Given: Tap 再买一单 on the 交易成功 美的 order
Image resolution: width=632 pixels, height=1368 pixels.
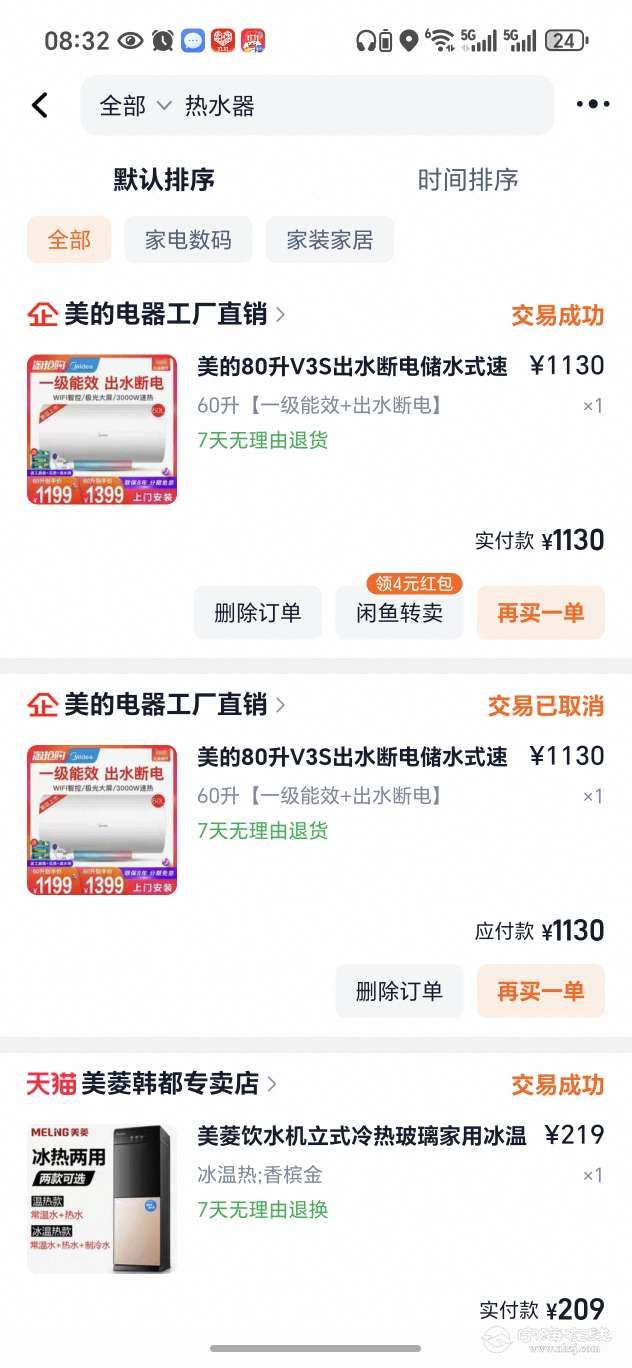Looking at the screenshot, I should point(540,613).
